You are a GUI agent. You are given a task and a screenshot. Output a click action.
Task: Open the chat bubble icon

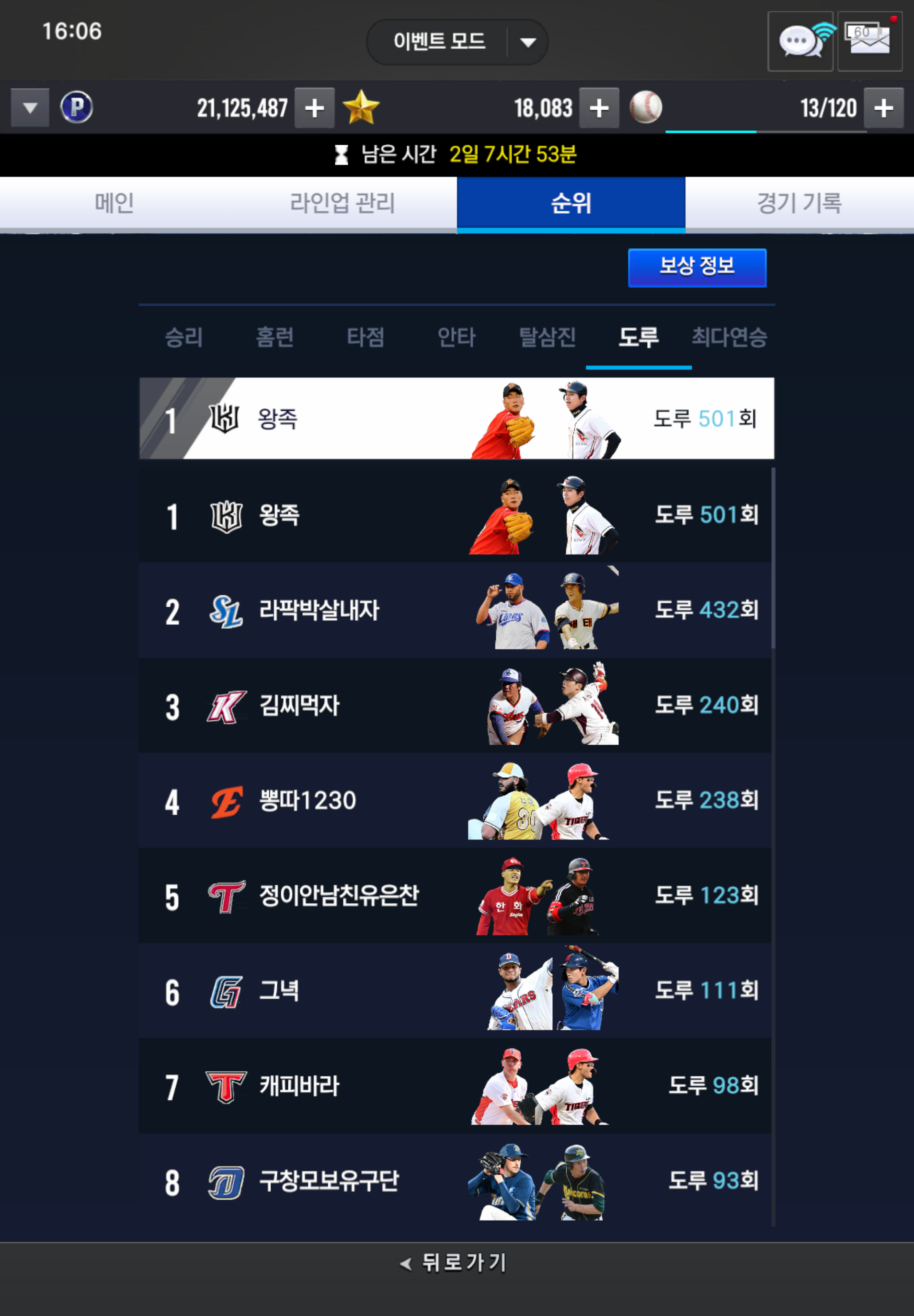(x=800, y=41)
